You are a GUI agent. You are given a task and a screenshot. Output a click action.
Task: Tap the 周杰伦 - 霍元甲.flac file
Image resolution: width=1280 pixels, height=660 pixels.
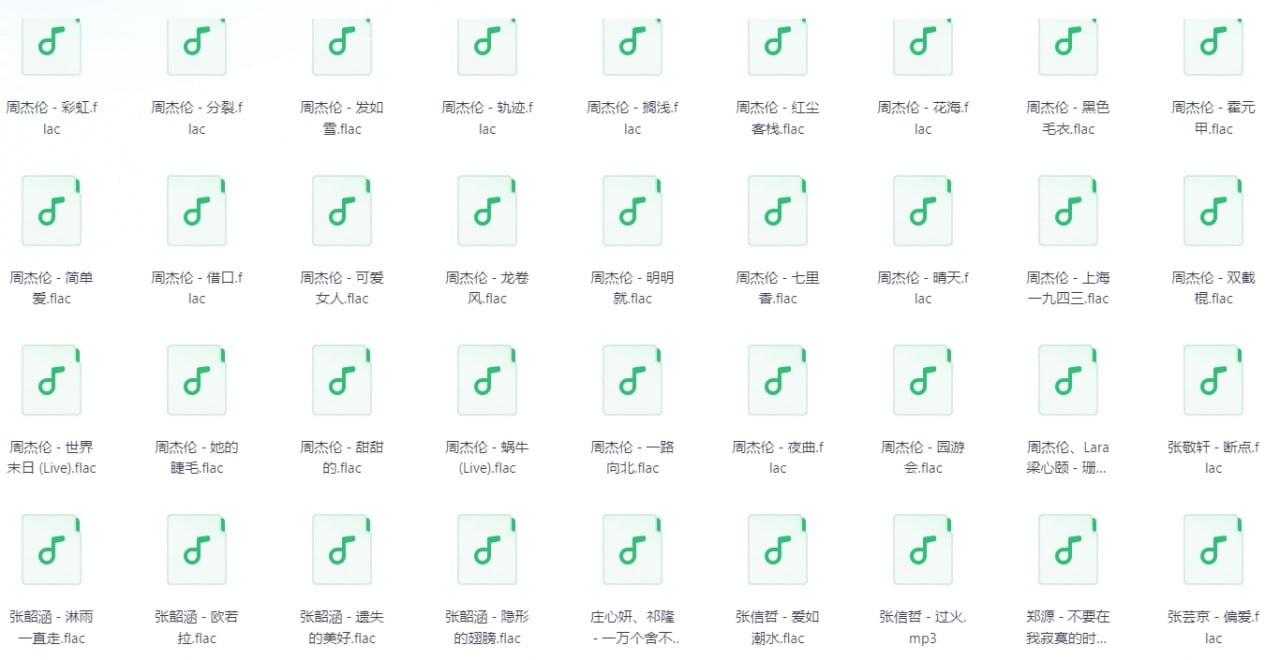point(1213,45)
